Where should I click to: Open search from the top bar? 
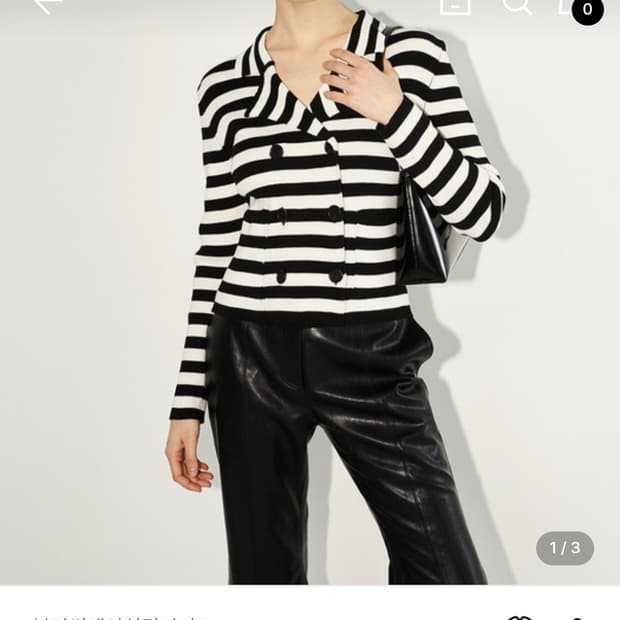pos(516,5)
